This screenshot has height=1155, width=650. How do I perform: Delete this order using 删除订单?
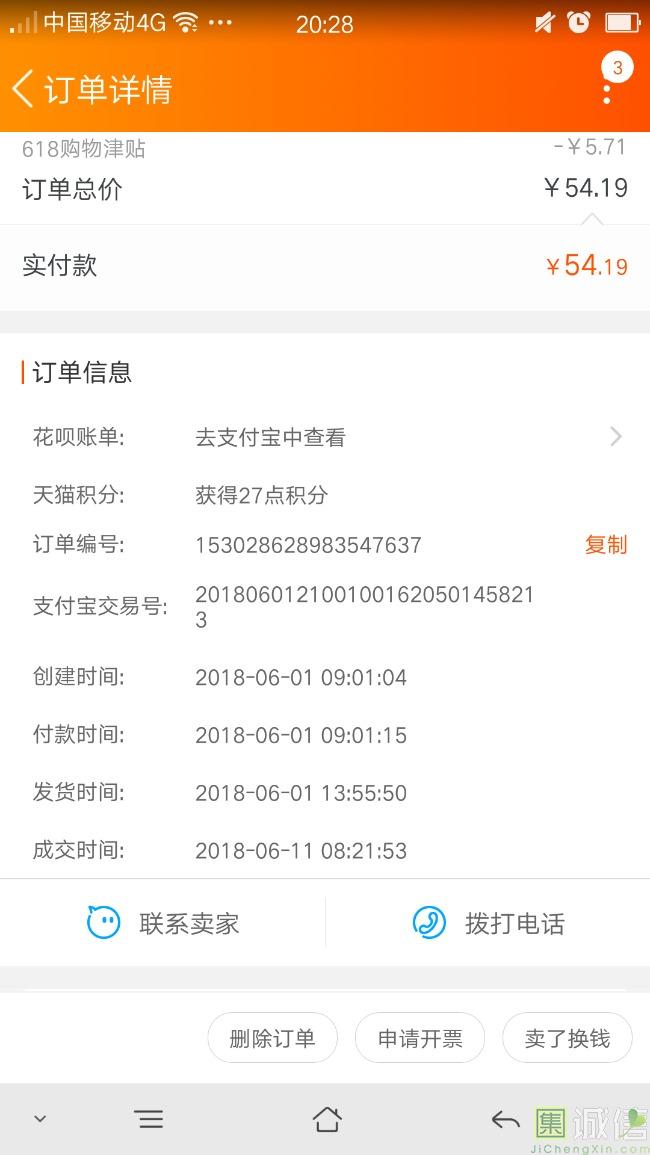coord(273,1039)
